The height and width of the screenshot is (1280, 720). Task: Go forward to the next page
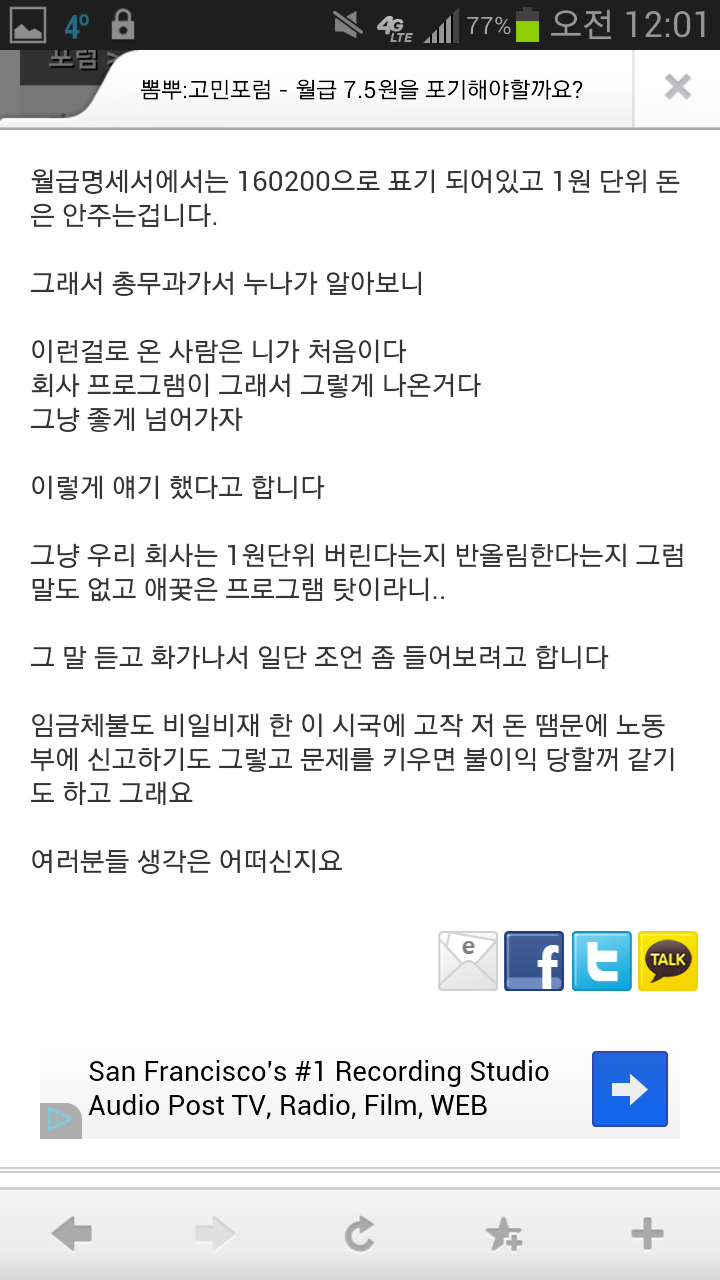click(215, 1235)
